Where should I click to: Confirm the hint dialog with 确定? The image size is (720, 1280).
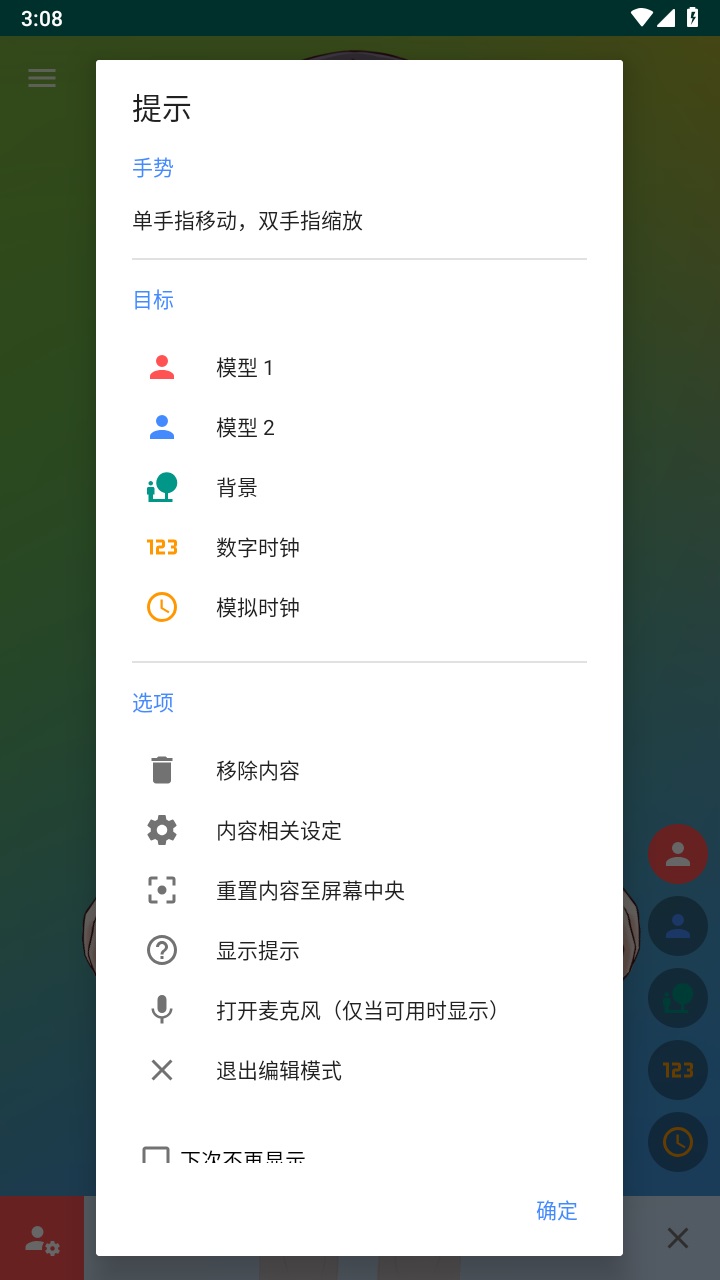[x=557, y=1211]
